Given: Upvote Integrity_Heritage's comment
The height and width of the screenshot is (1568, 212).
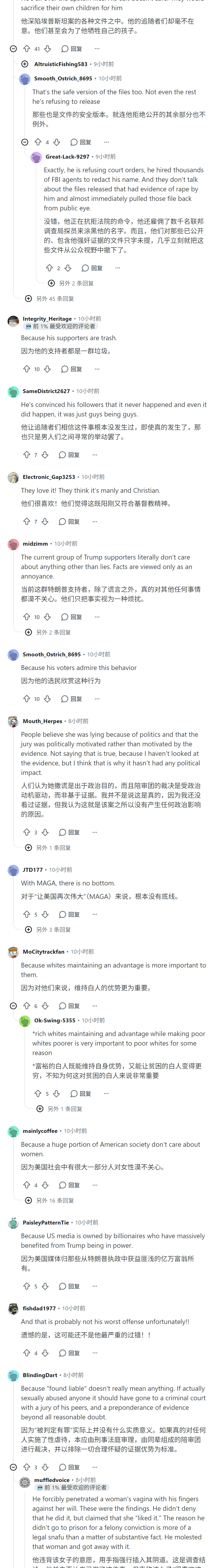Looking at the screenshot, I should (27, 369).
